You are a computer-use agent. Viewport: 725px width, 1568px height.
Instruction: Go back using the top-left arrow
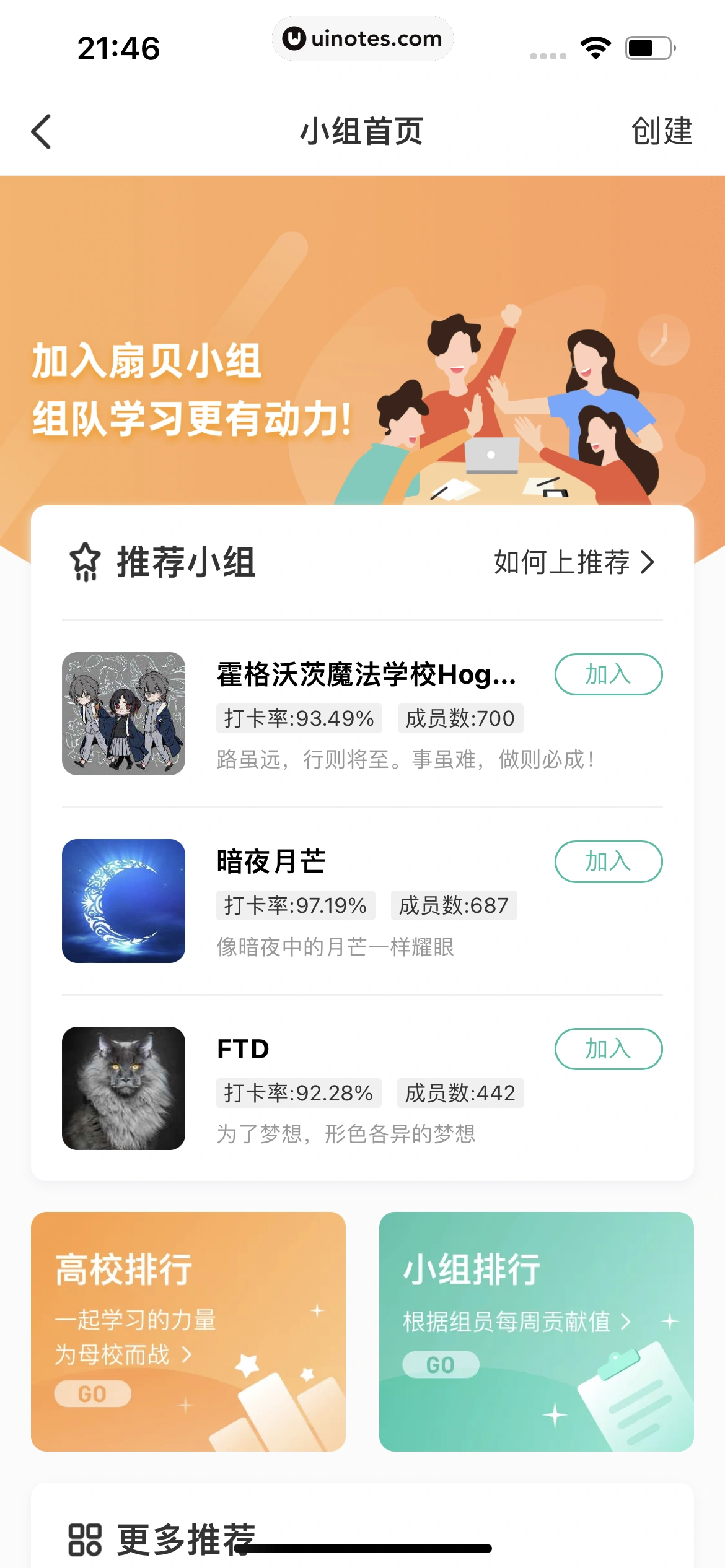point(42,131)
